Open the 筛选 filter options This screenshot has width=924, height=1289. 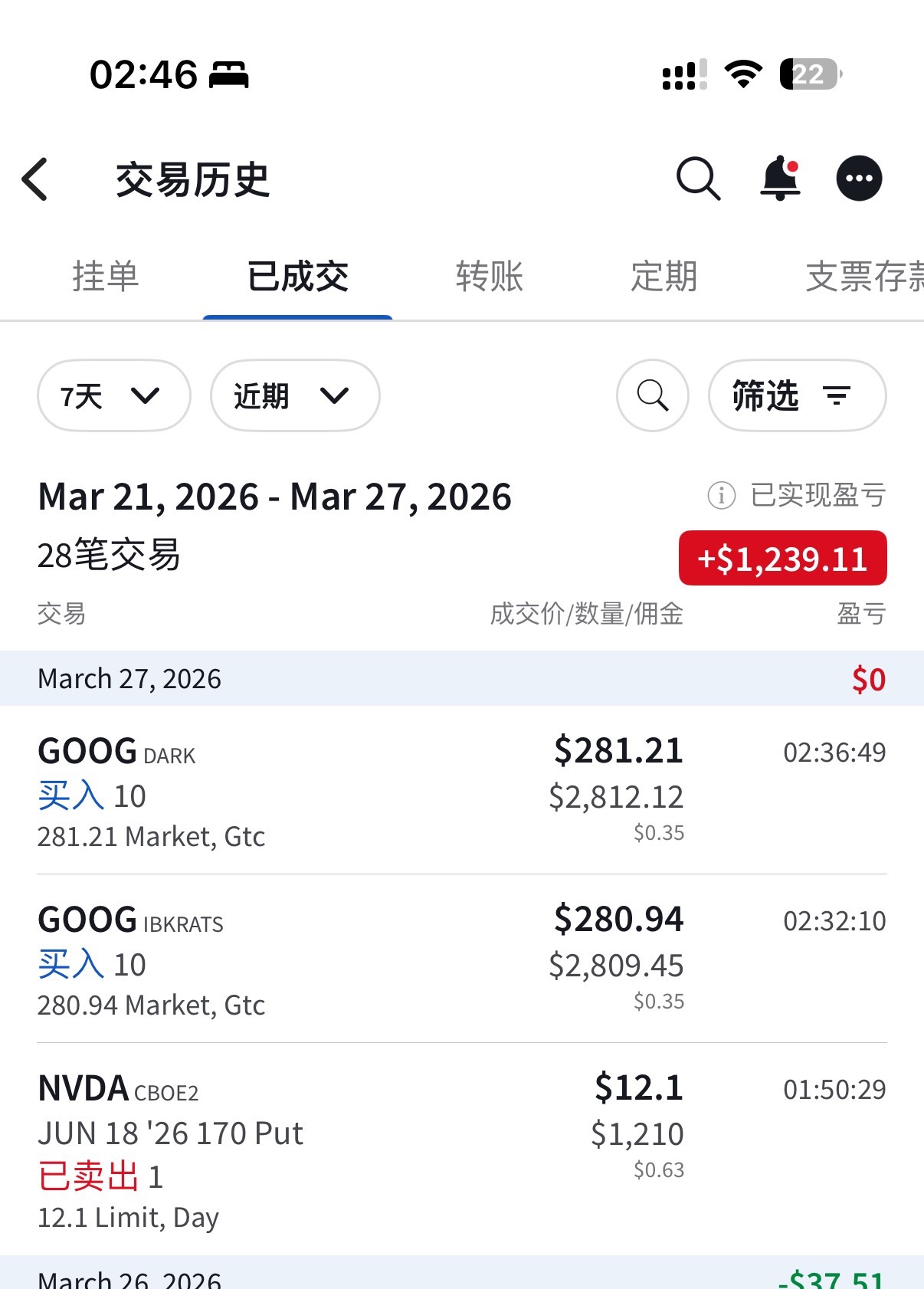[797, 396]
